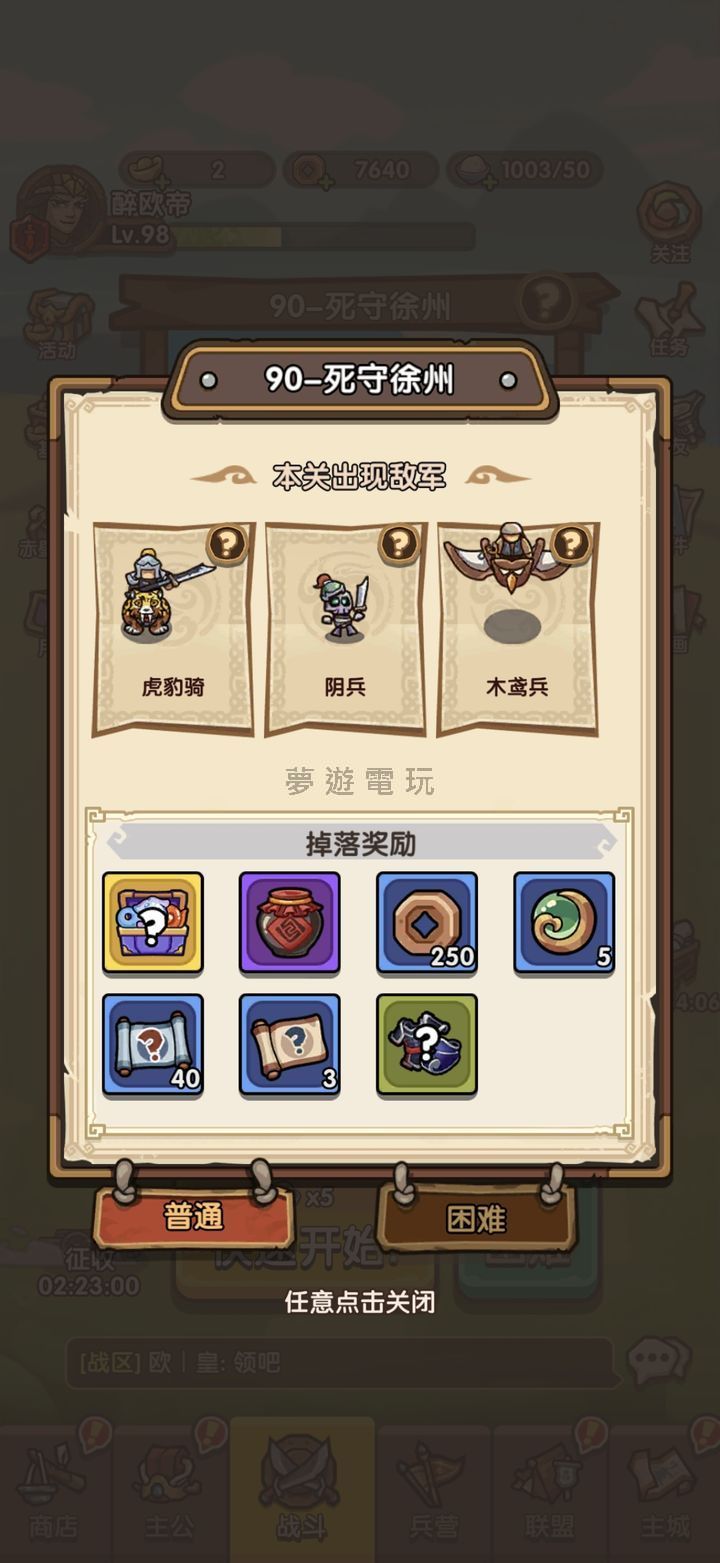The width and height of the screenshot is (720, 1563).
Task: Dismiss popup via 任意点击关闭
Action: [x=360, y=1302]
